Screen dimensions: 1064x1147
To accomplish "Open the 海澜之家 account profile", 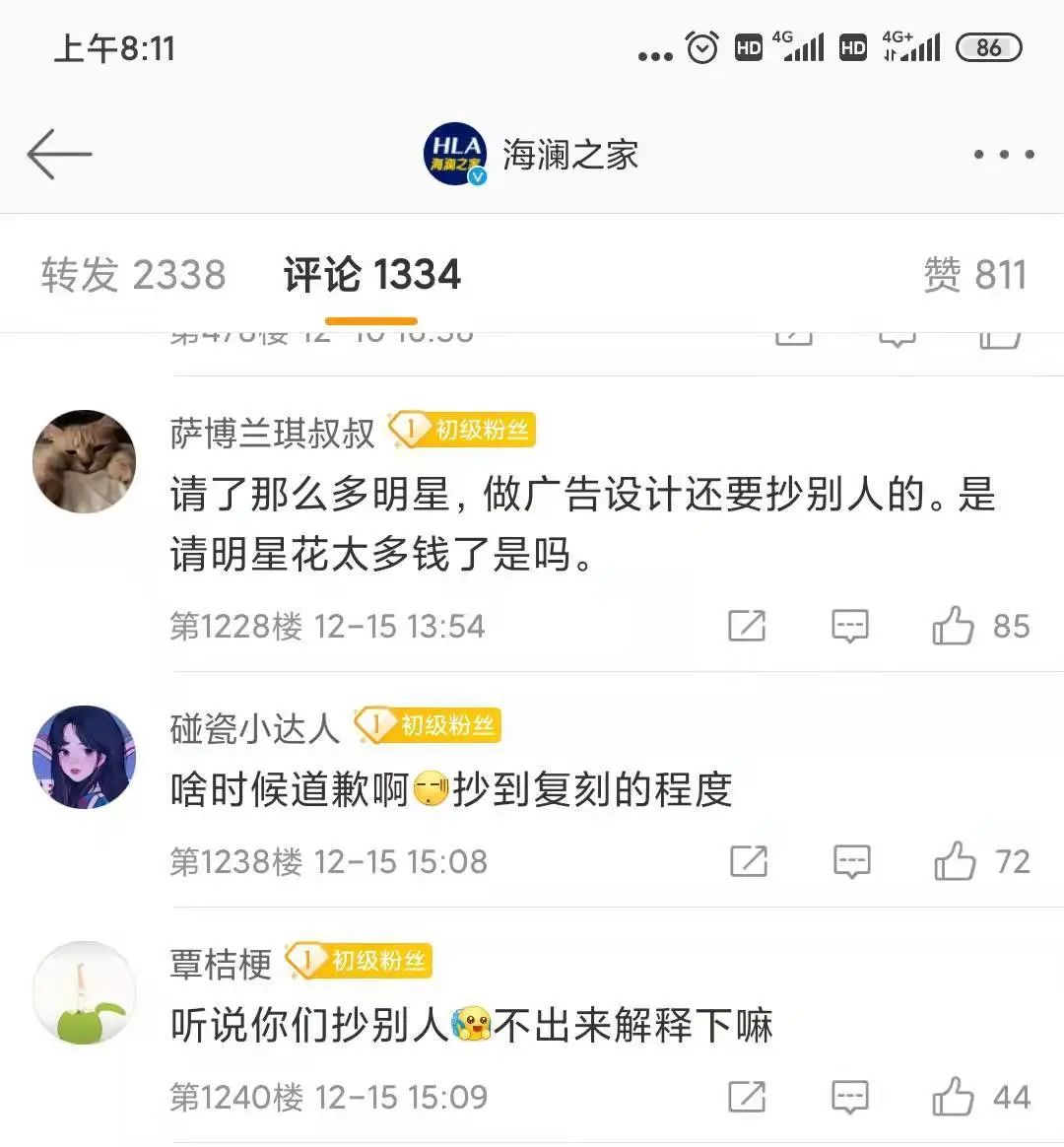I will point(532,155).
